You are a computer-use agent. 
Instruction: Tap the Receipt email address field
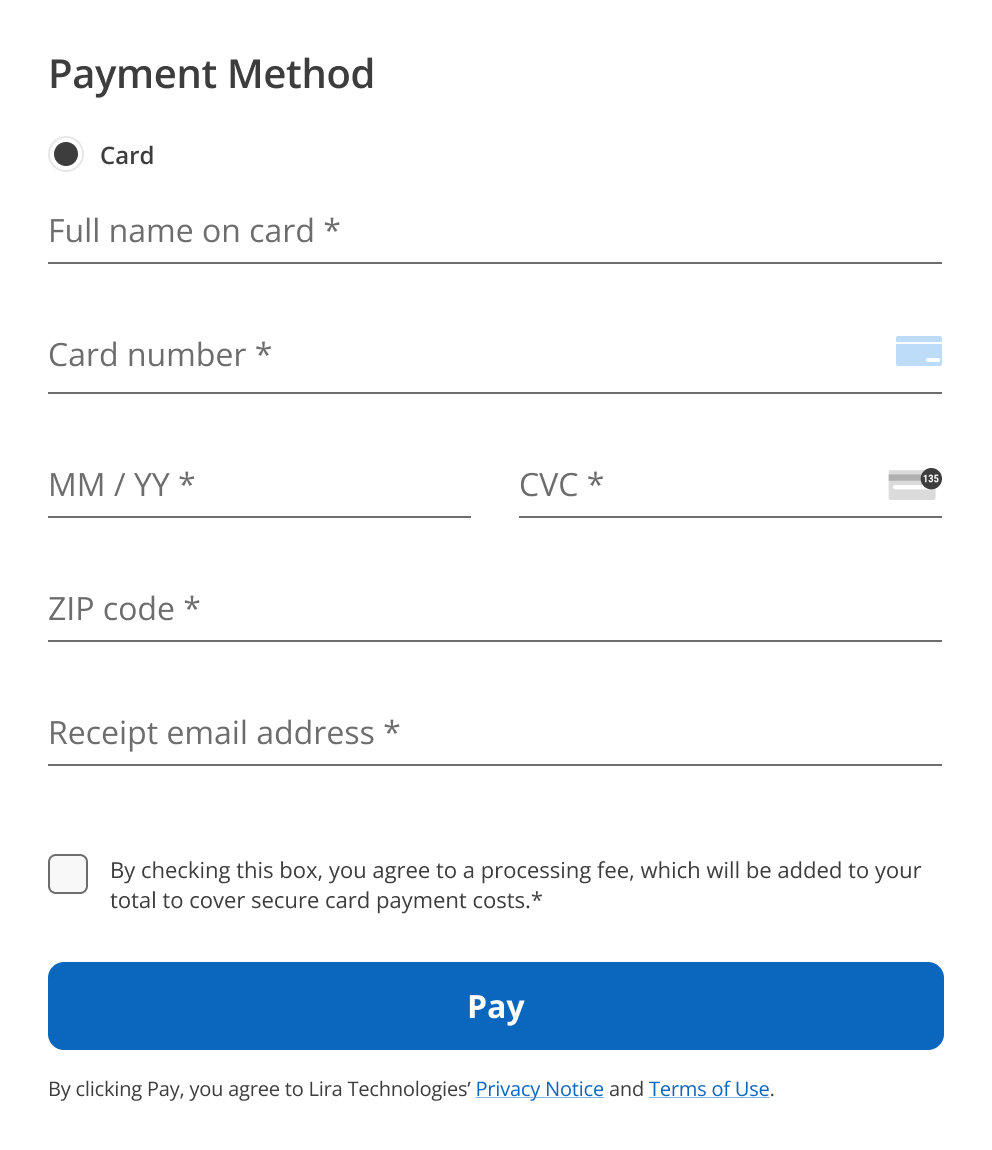[x=494, y=733]
